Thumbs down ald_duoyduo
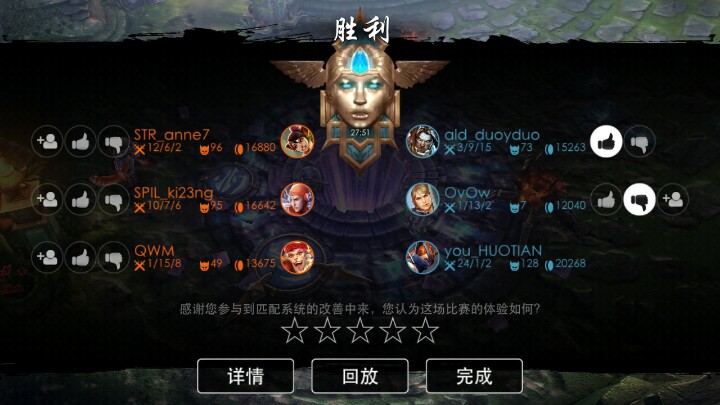Screen dimensions: 720x405 (x=639, y=142)
